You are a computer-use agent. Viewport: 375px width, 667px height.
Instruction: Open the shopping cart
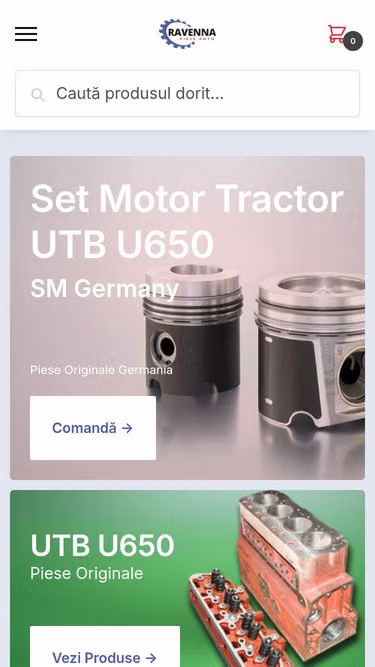coord(345,37)
